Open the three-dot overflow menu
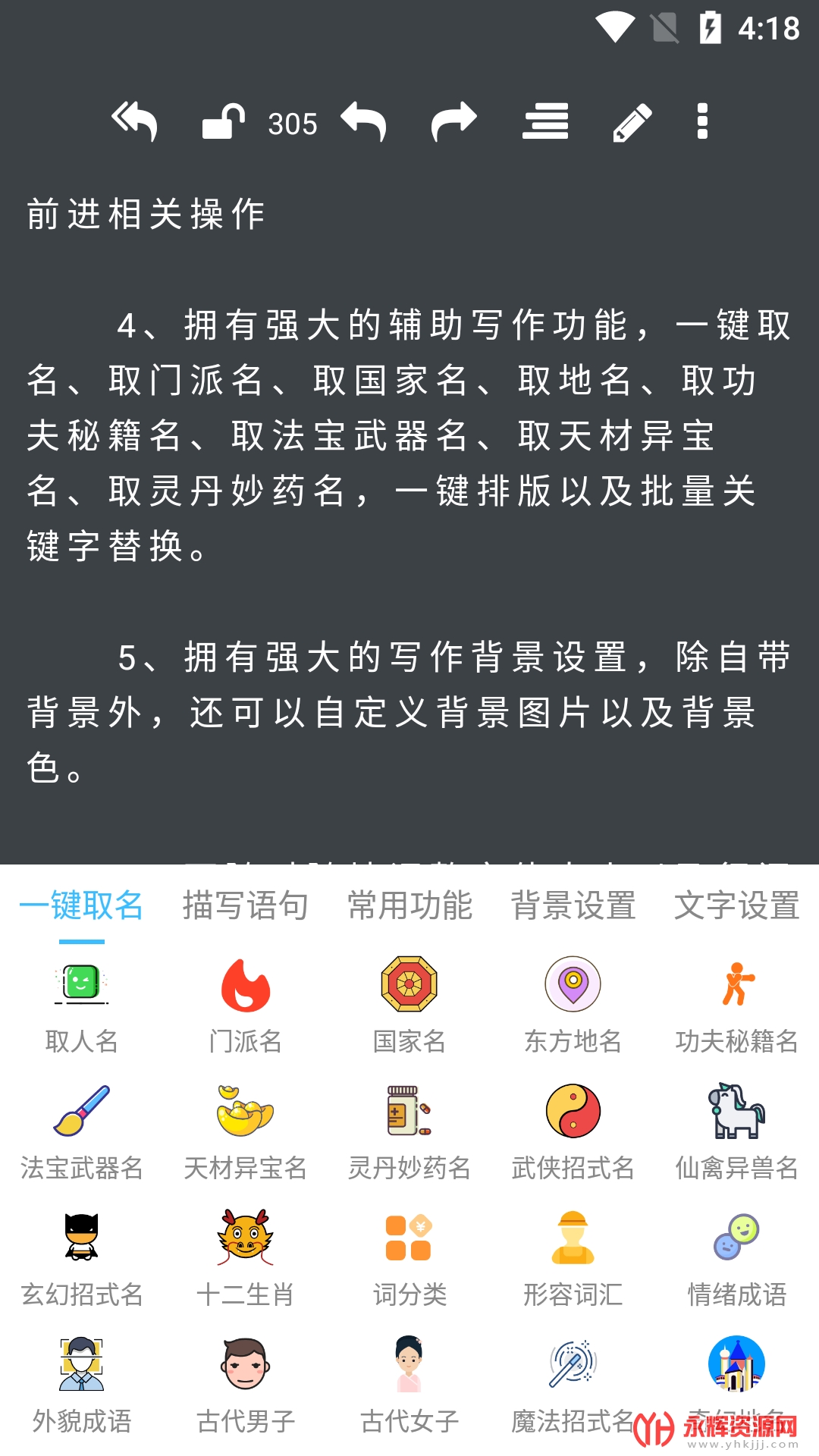Image resolution: width=819 pixels, height=1456 pixels. (x=702, y=121)
